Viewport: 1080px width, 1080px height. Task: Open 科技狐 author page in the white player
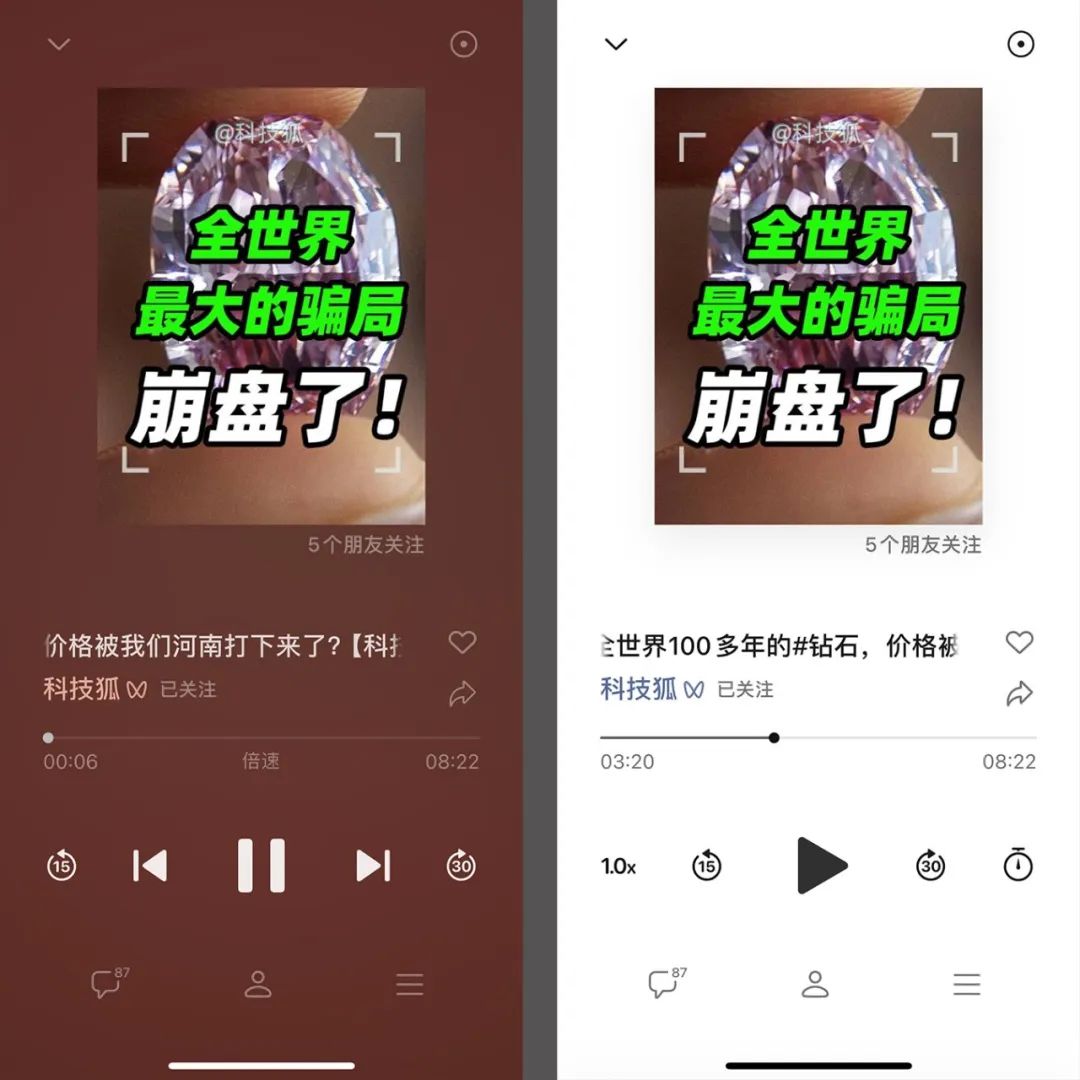click(638, 689)
